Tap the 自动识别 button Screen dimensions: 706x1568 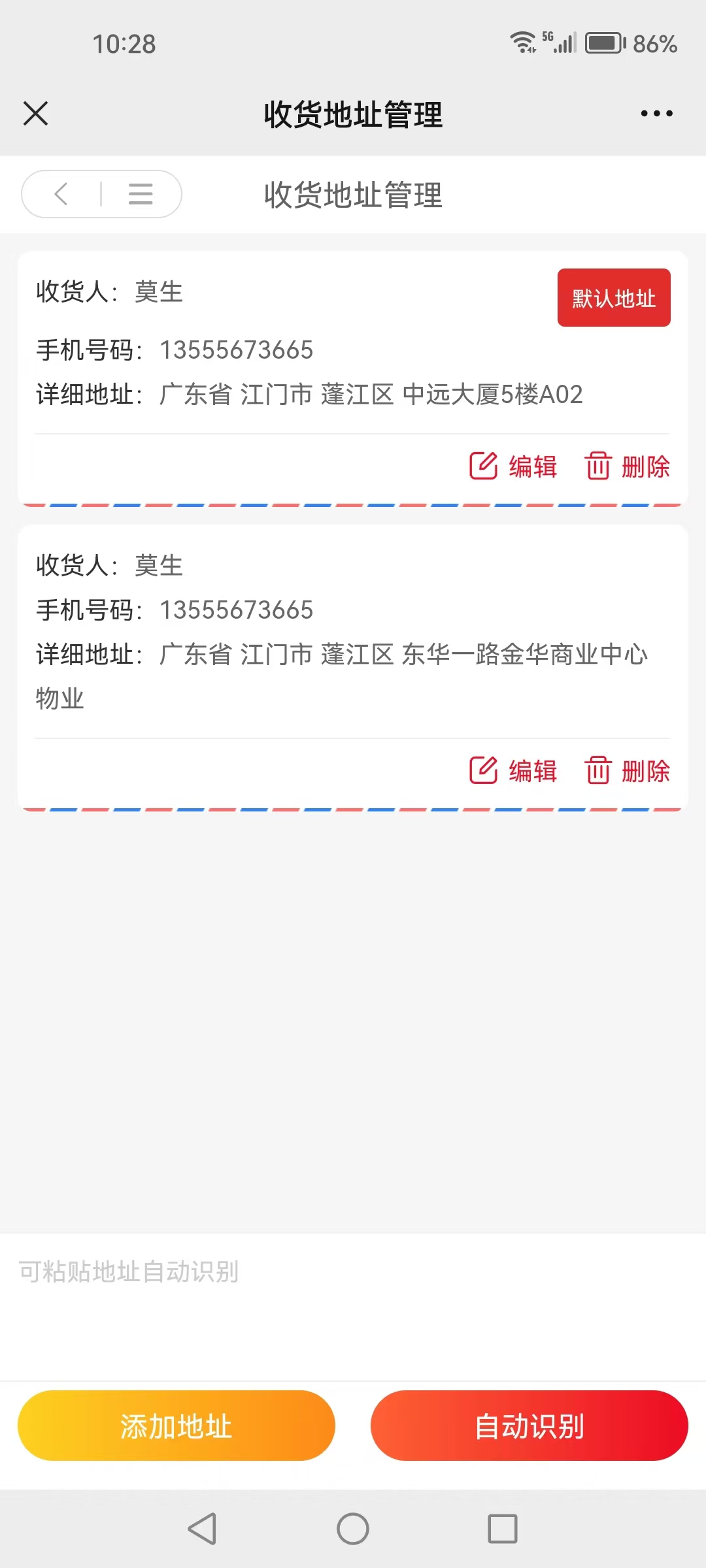(x=529, y=1426)
